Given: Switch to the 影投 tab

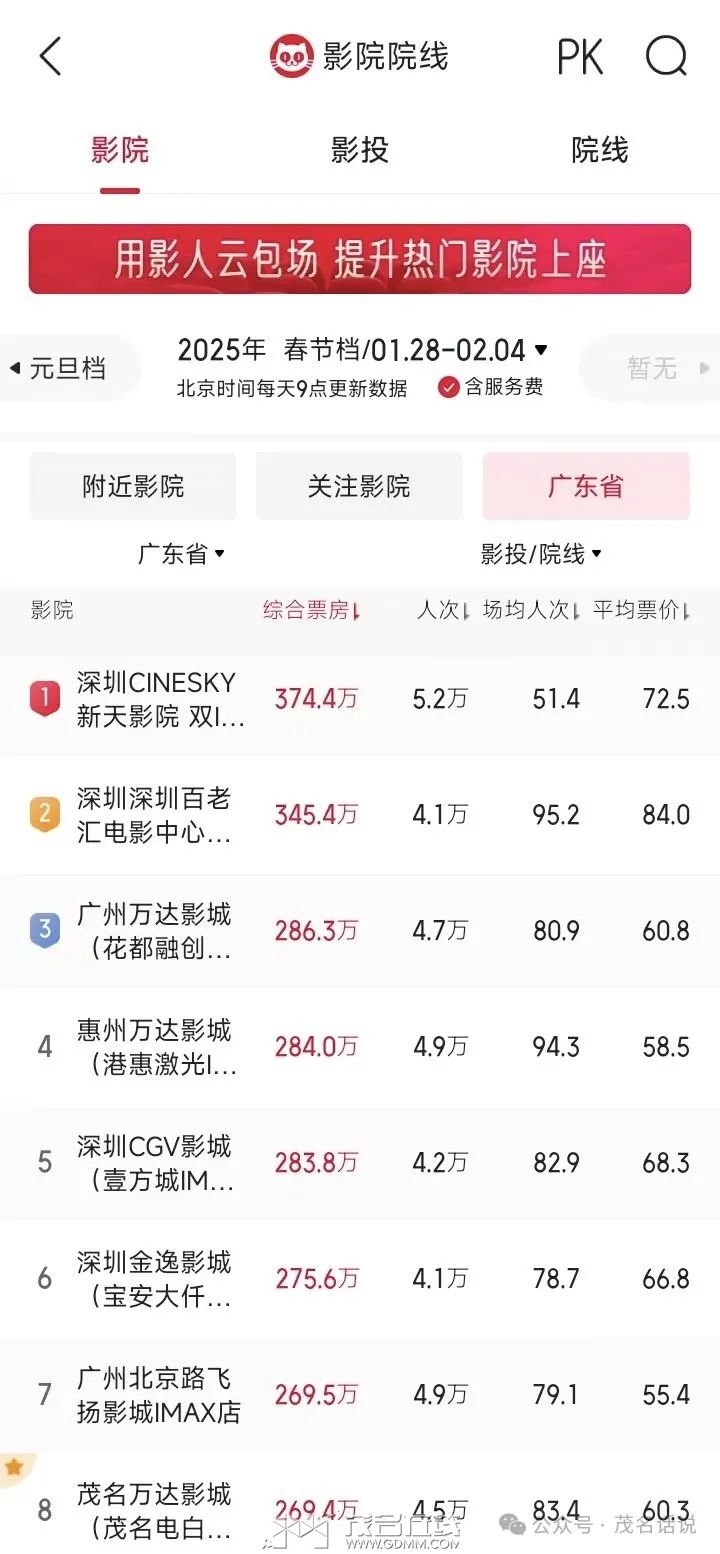Looking at the screenshot, I should (x=359, y=150).
